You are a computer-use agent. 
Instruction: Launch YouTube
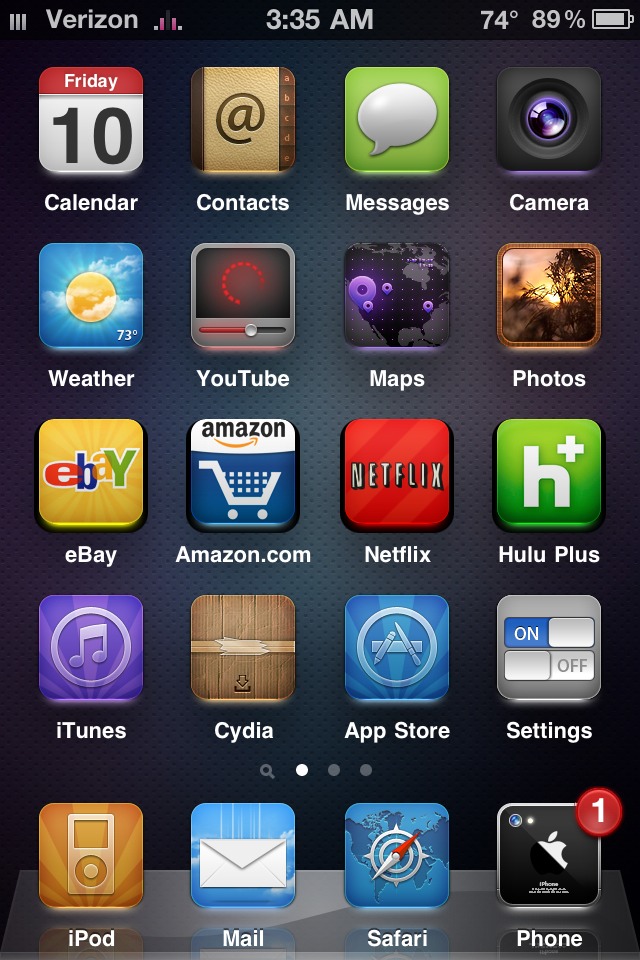tap(243, 296)
